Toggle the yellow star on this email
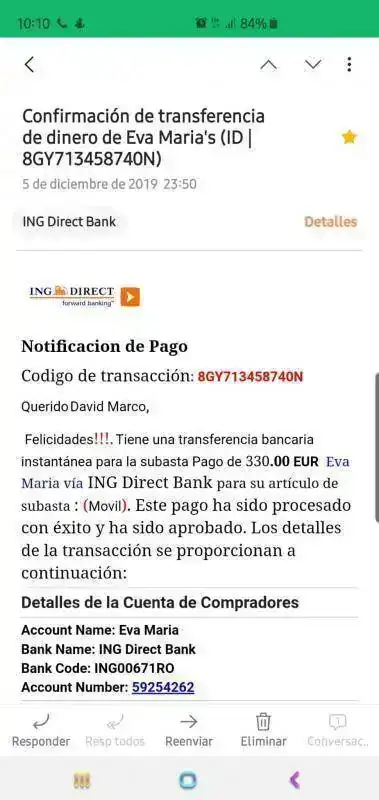 click(349, 137)
